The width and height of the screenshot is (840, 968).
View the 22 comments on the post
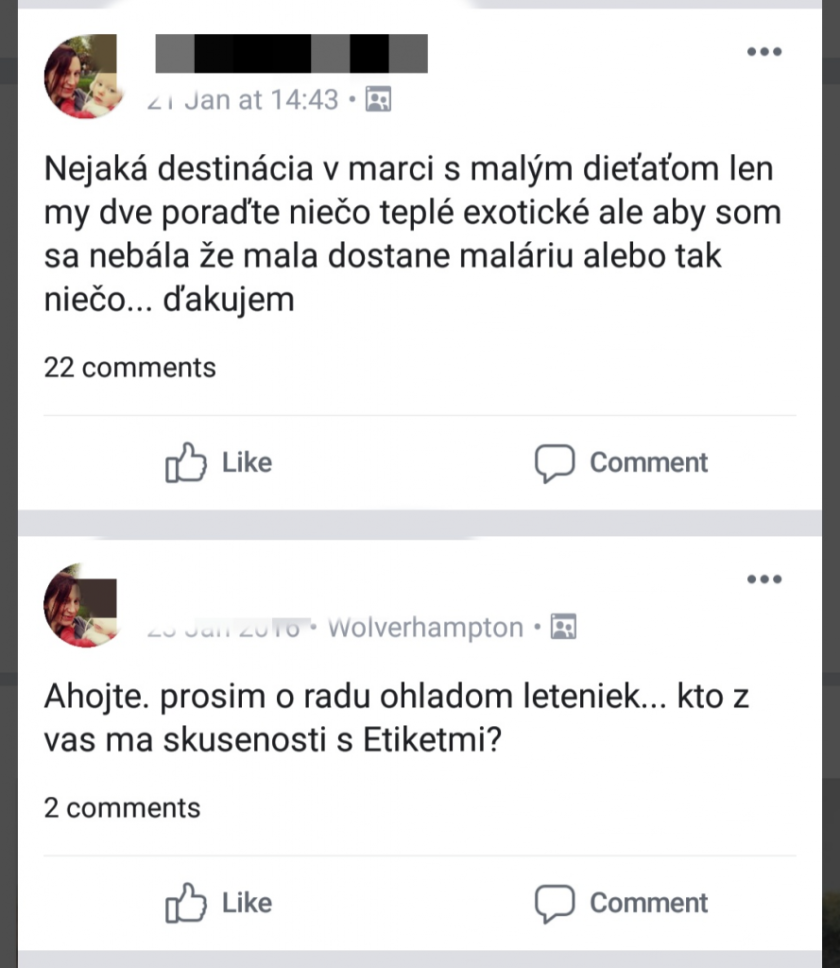click(130, 368)
